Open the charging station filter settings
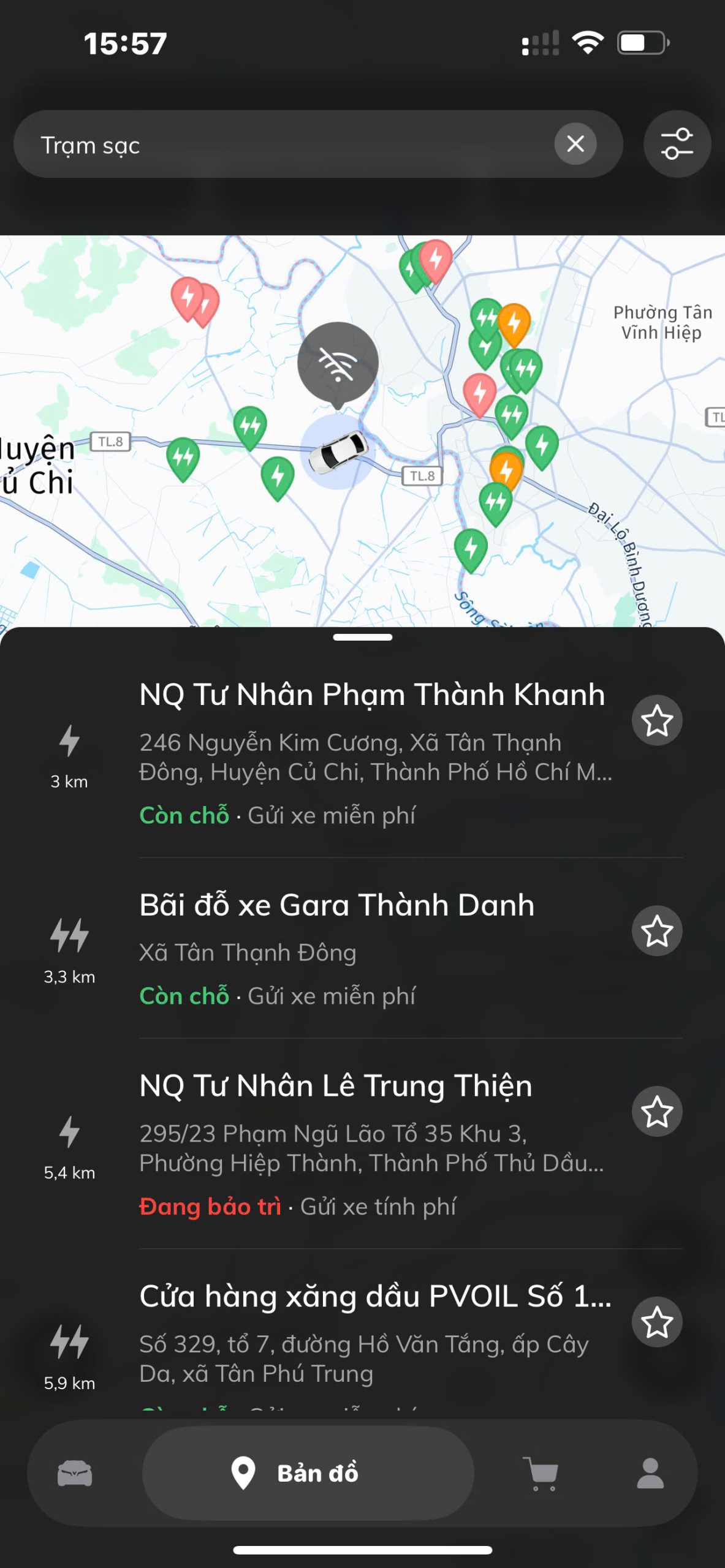This screenshot has height=1568, width=725. (677, 145)
